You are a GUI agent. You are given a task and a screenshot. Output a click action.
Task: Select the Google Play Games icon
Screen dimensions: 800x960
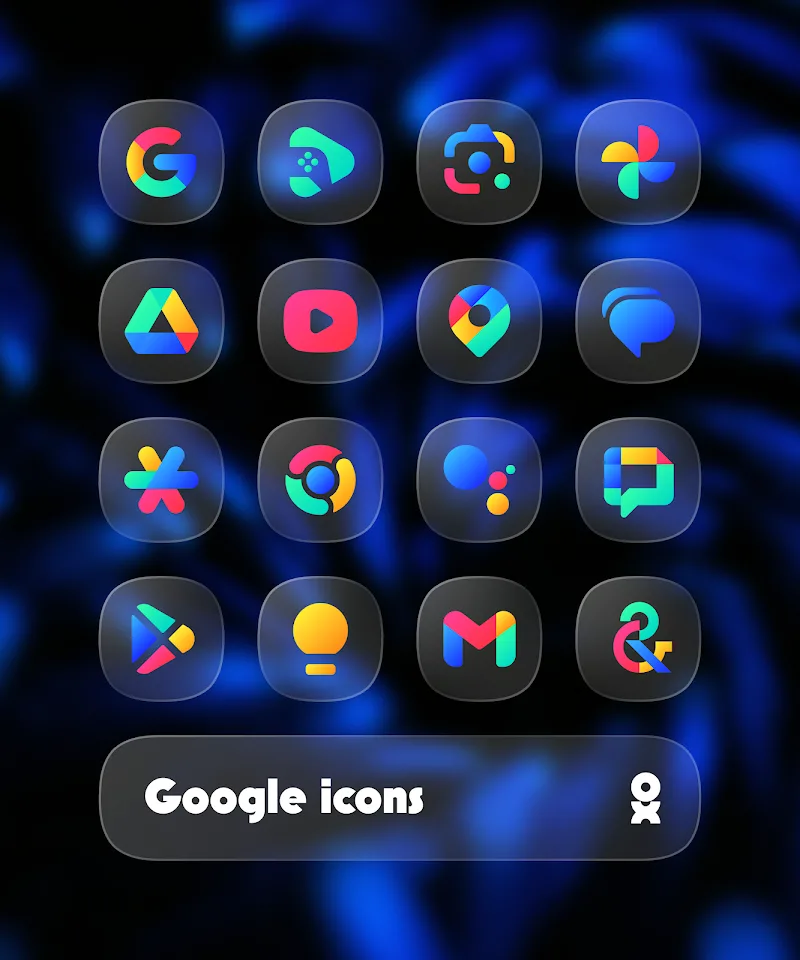click(321, 165)
